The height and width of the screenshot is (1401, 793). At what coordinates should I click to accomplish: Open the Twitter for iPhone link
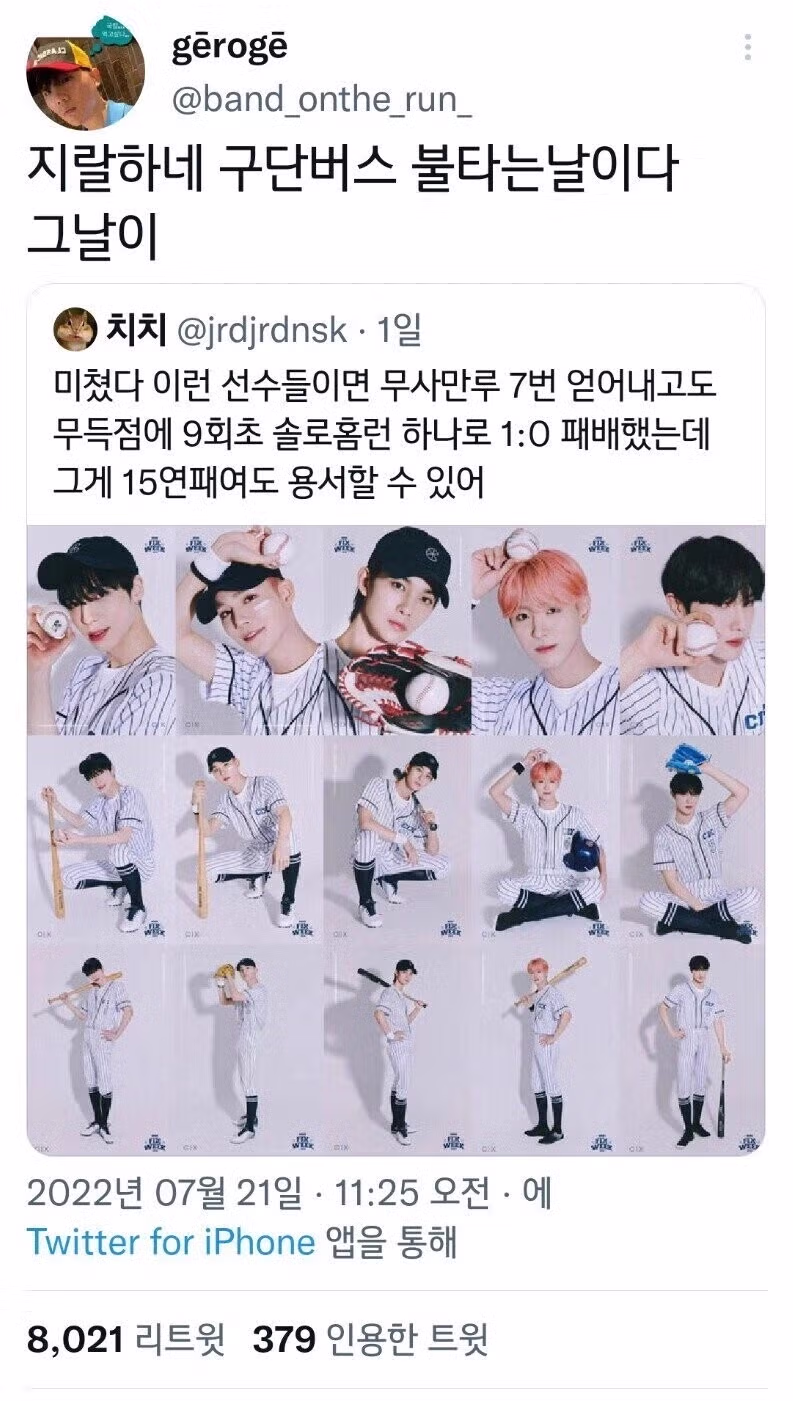[x=171, y=1241]
